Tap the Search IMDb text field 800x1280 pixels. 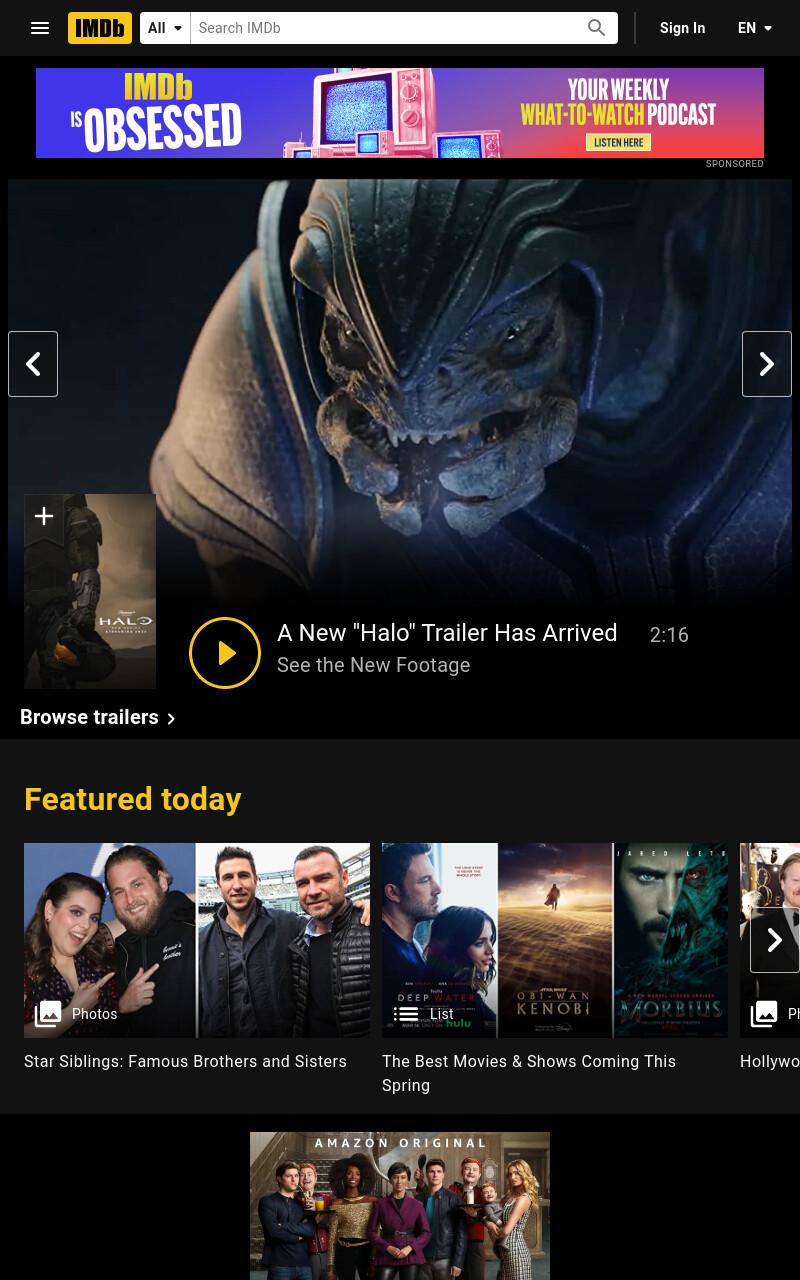pos(383,28)
